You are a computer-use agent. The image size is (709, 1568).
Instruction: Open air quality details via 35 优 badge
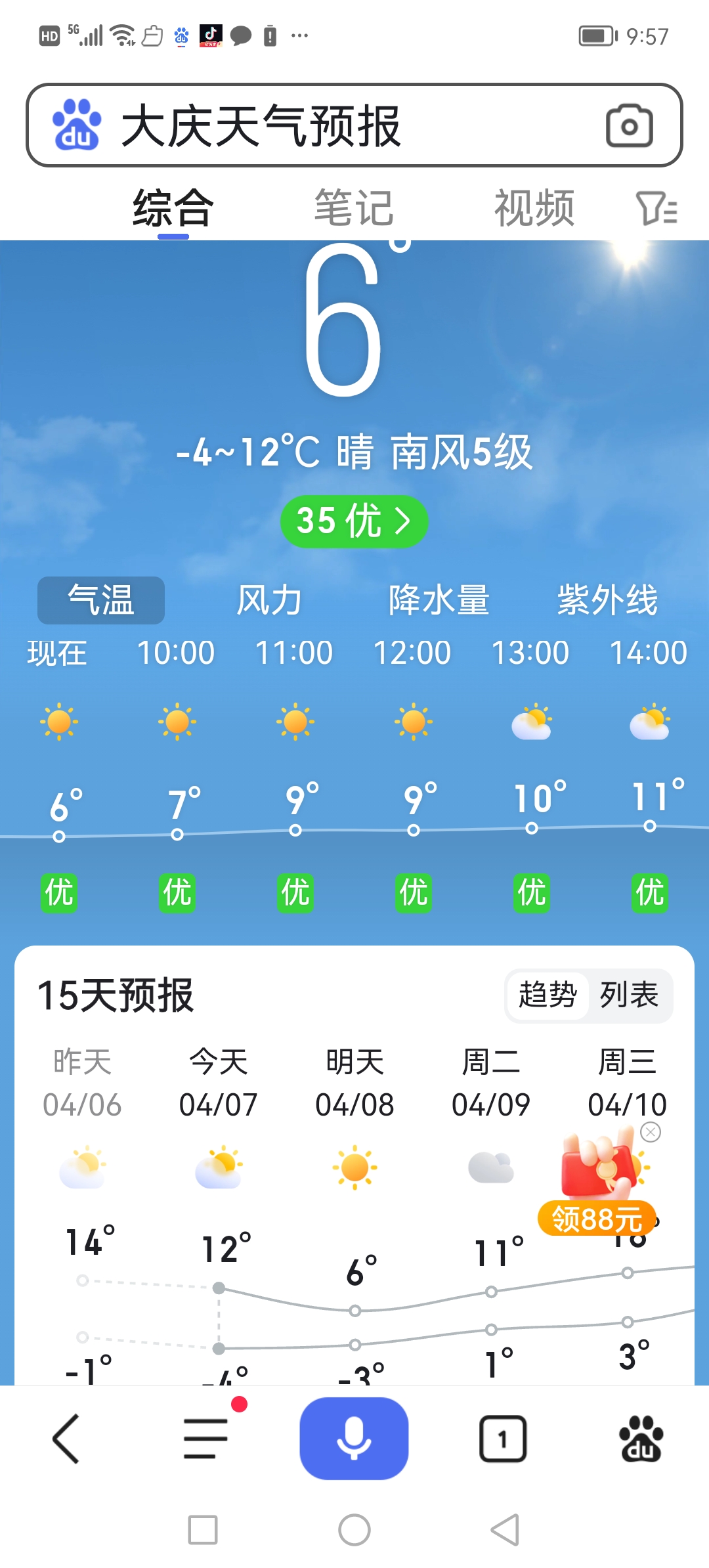[x=354, y=521]
